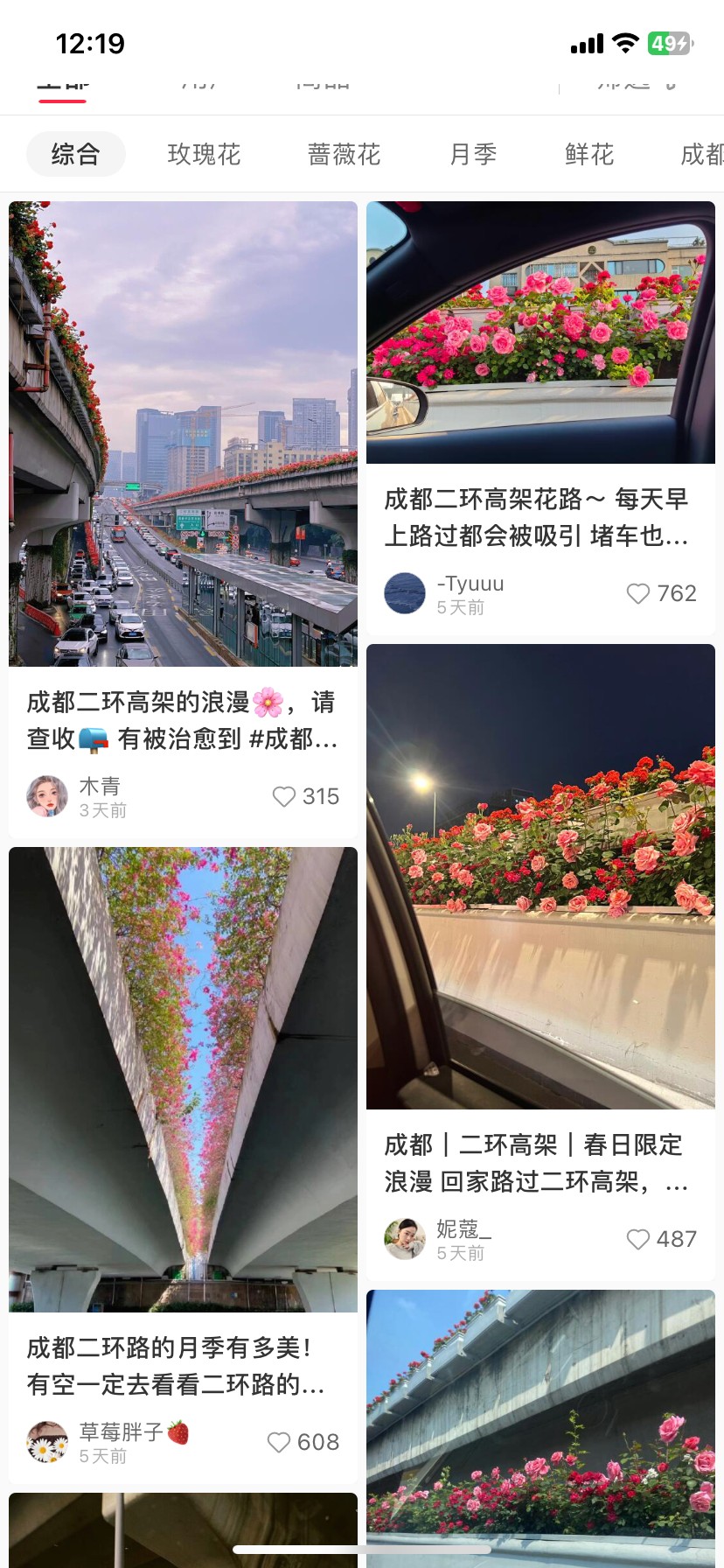Screen dimensions: 724x1568
Task: View -Tyuuu's profile avatar
Action: [x=405, y=593]
